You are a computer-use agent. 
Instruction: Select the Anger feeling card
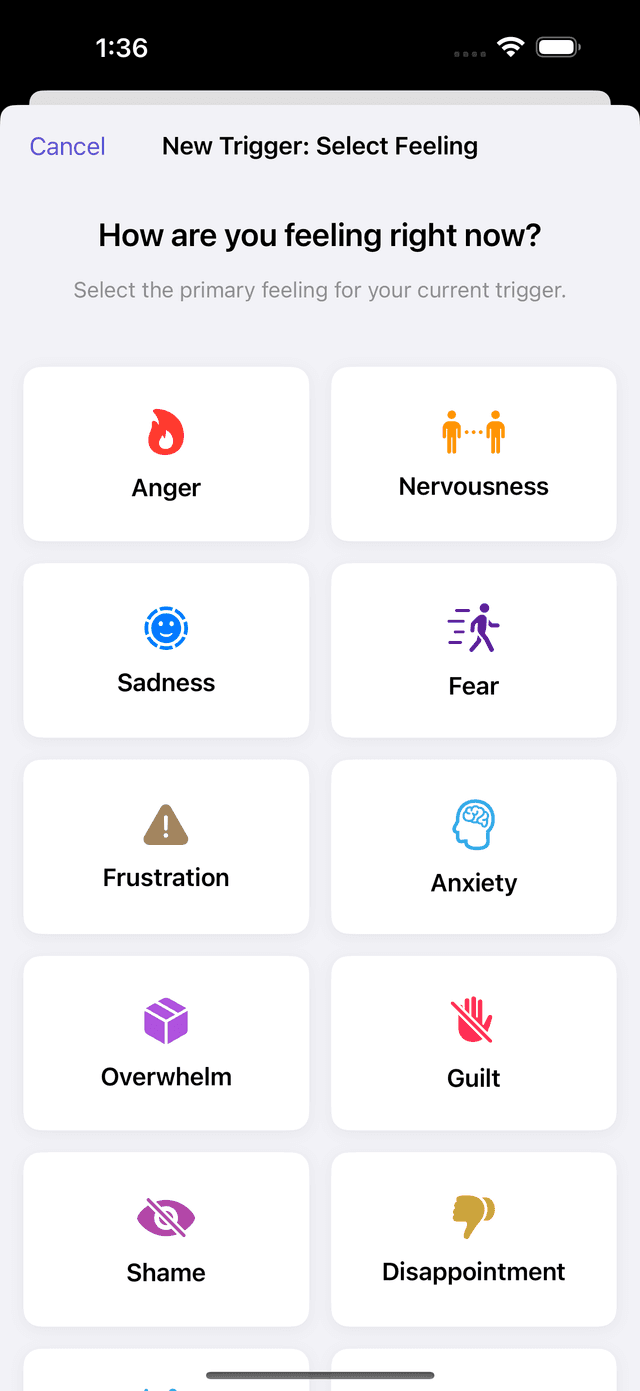point(166,454)
